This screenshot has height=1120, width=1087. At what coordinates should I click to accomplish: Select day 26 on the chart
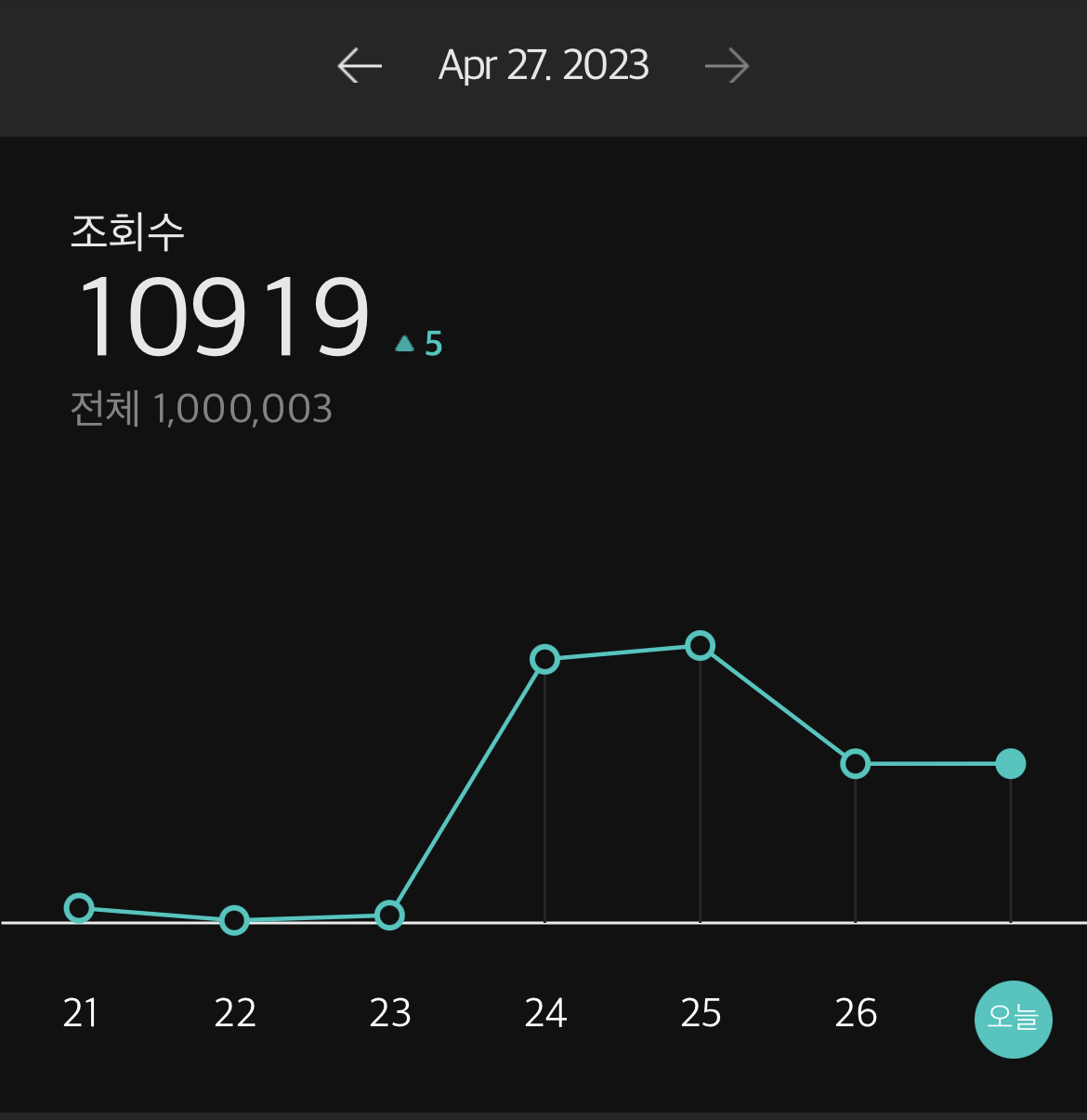tap(856, 1012)
